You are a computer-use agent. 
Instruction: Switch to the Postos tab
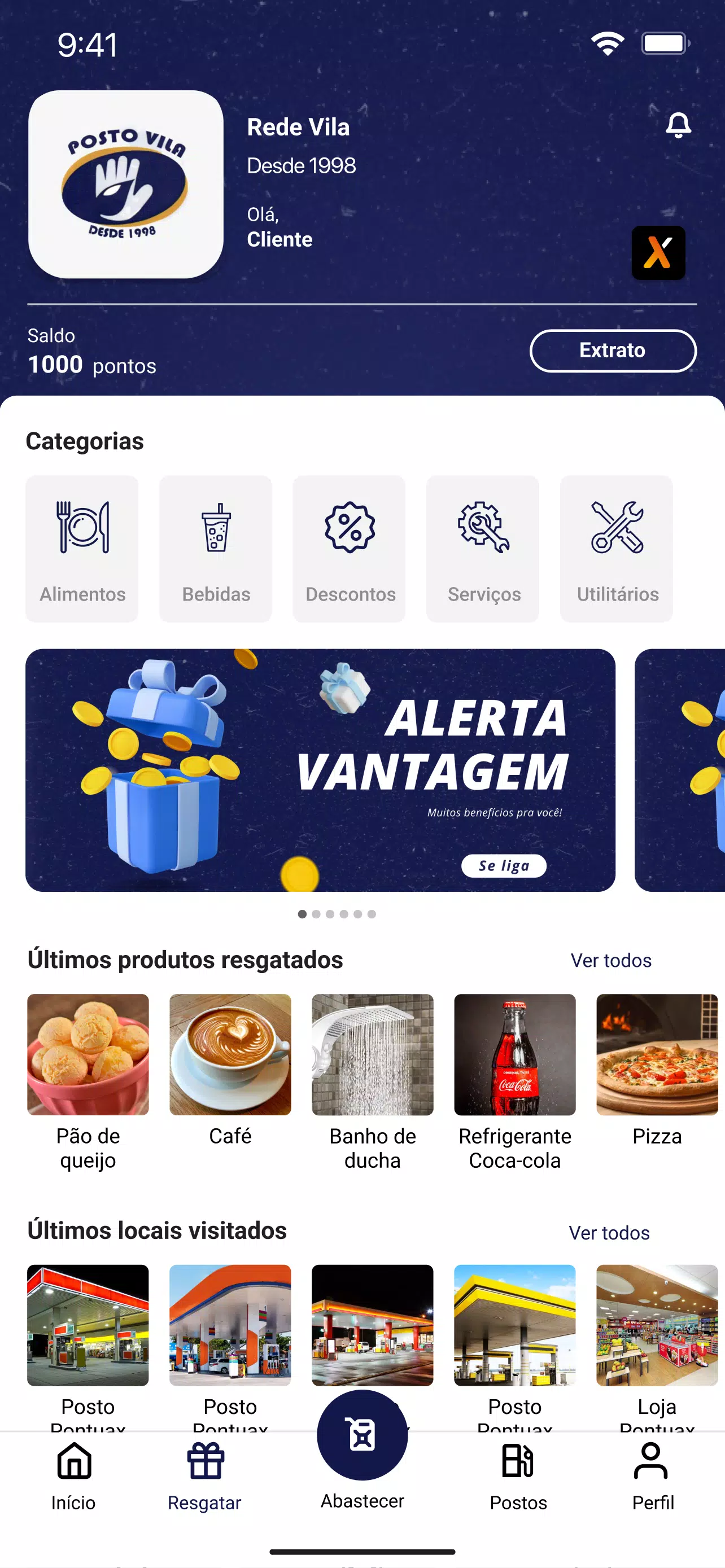(x=519, y=1477)
